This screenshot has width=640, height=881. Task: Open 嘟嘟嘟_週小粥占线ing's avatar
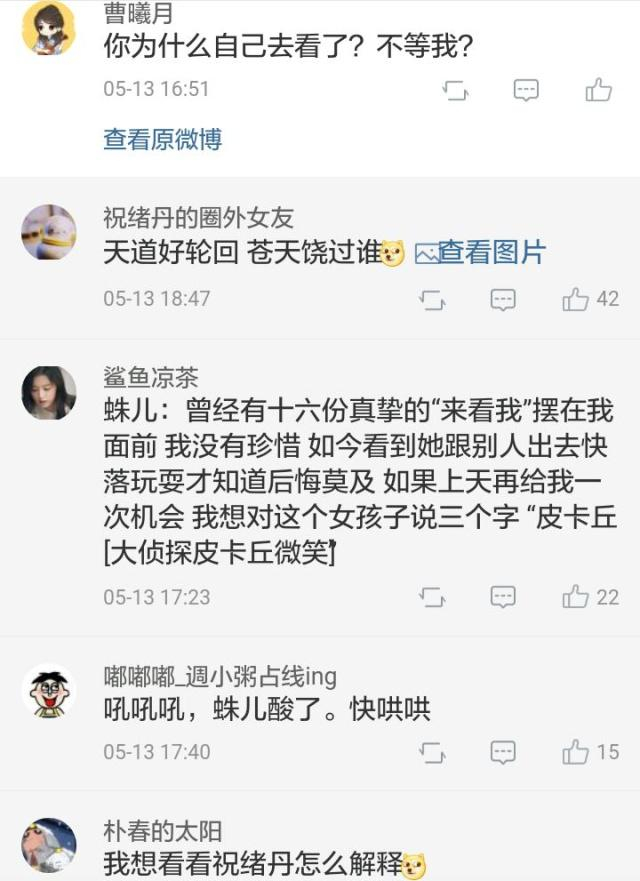pyautogui.click(x=48, y=691)
